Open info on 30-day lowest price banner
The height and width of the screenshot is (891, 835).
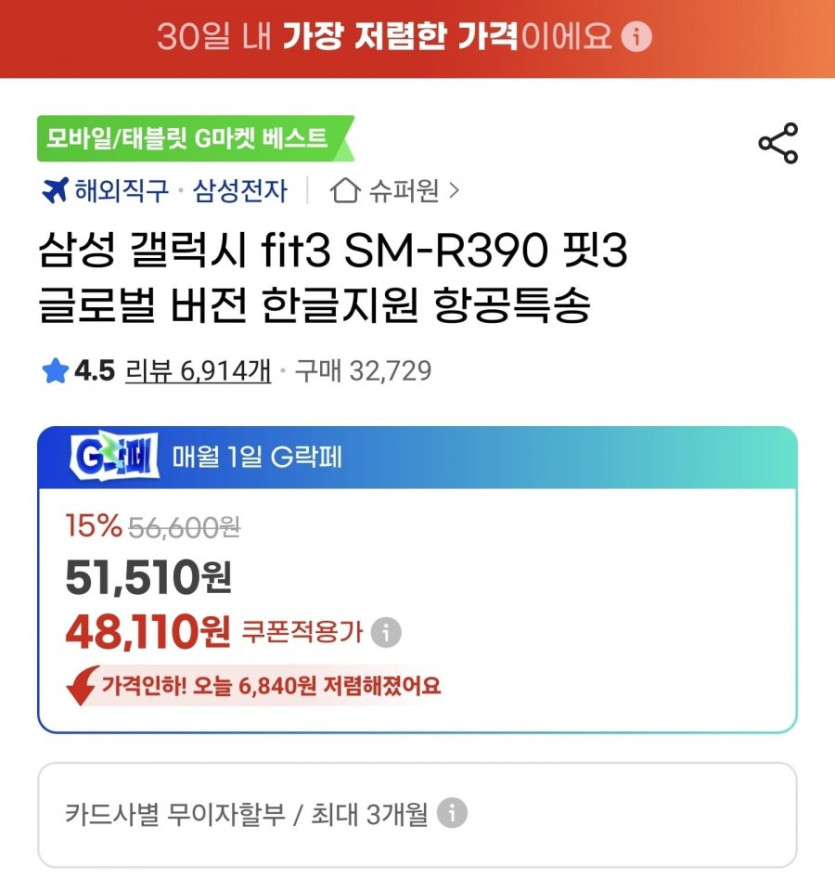point(637,38)
